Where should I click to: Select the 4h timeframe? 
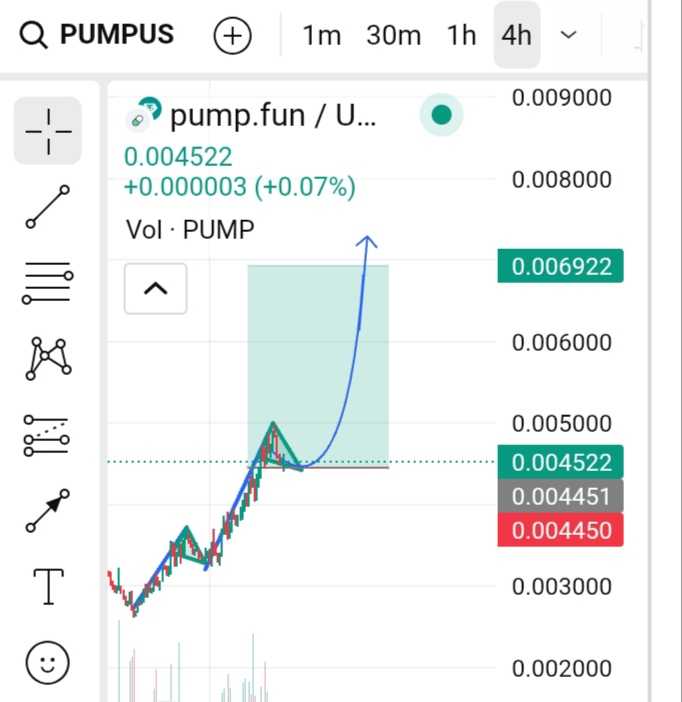pos(516,36)
